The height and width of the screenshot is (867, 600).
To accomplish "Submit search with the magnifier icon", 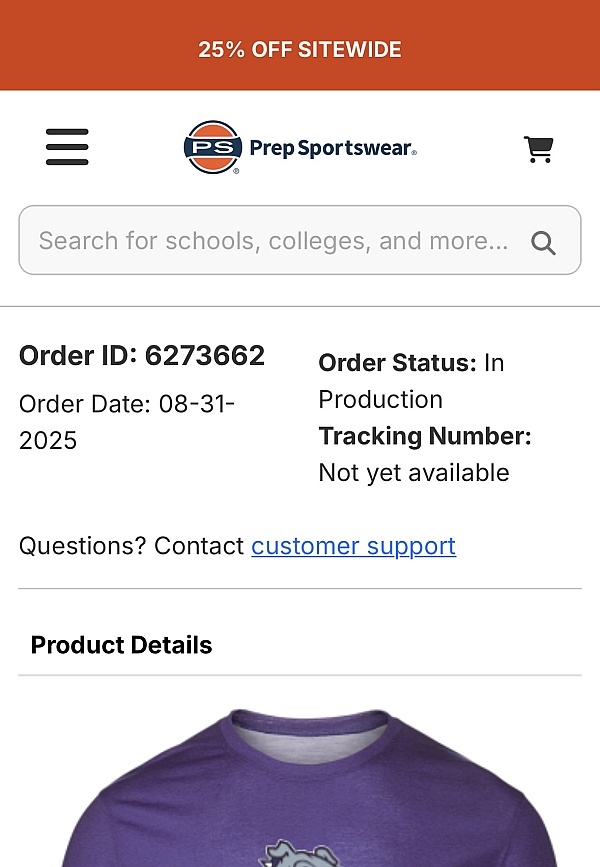I will pyautogui.click(x=543, y=242).
